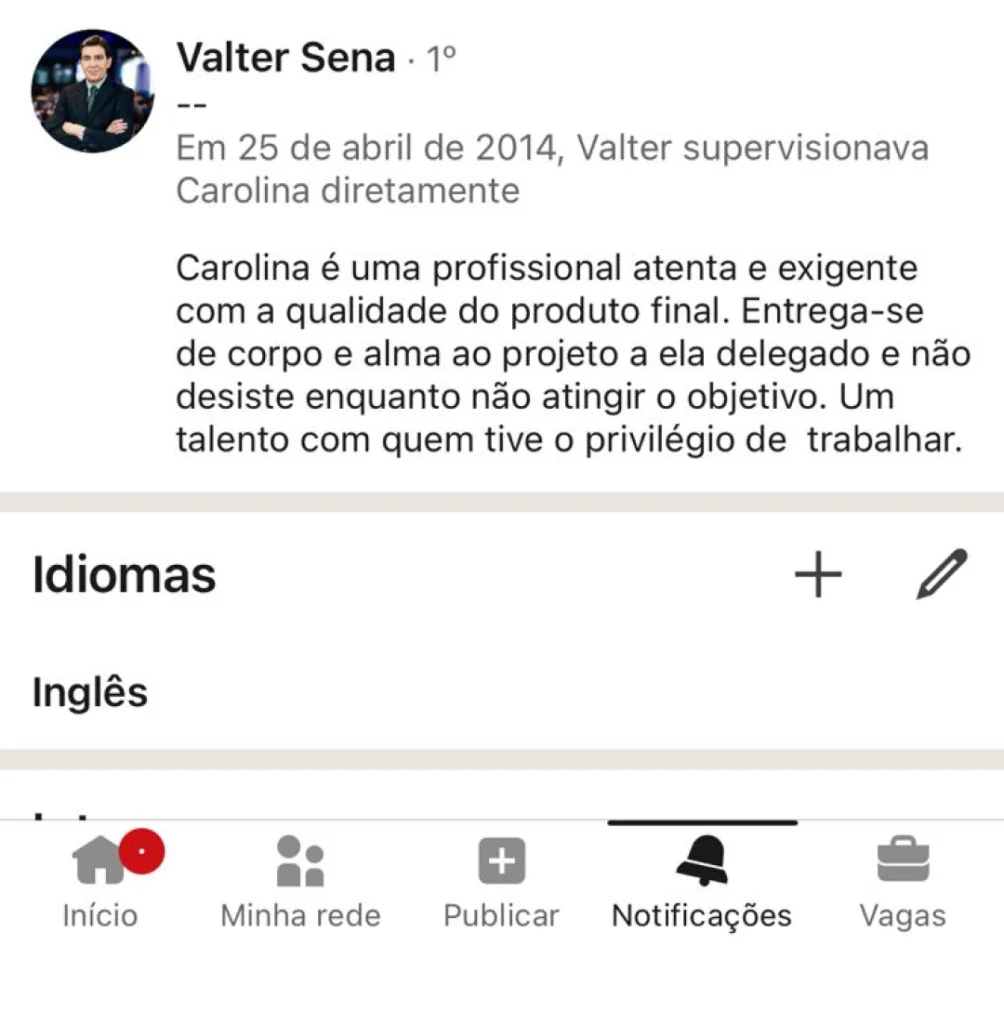Viewport: 1004px width, 1024px height.
Task: View Valter Sena's profile by name
Action: (x=286, y=58)
